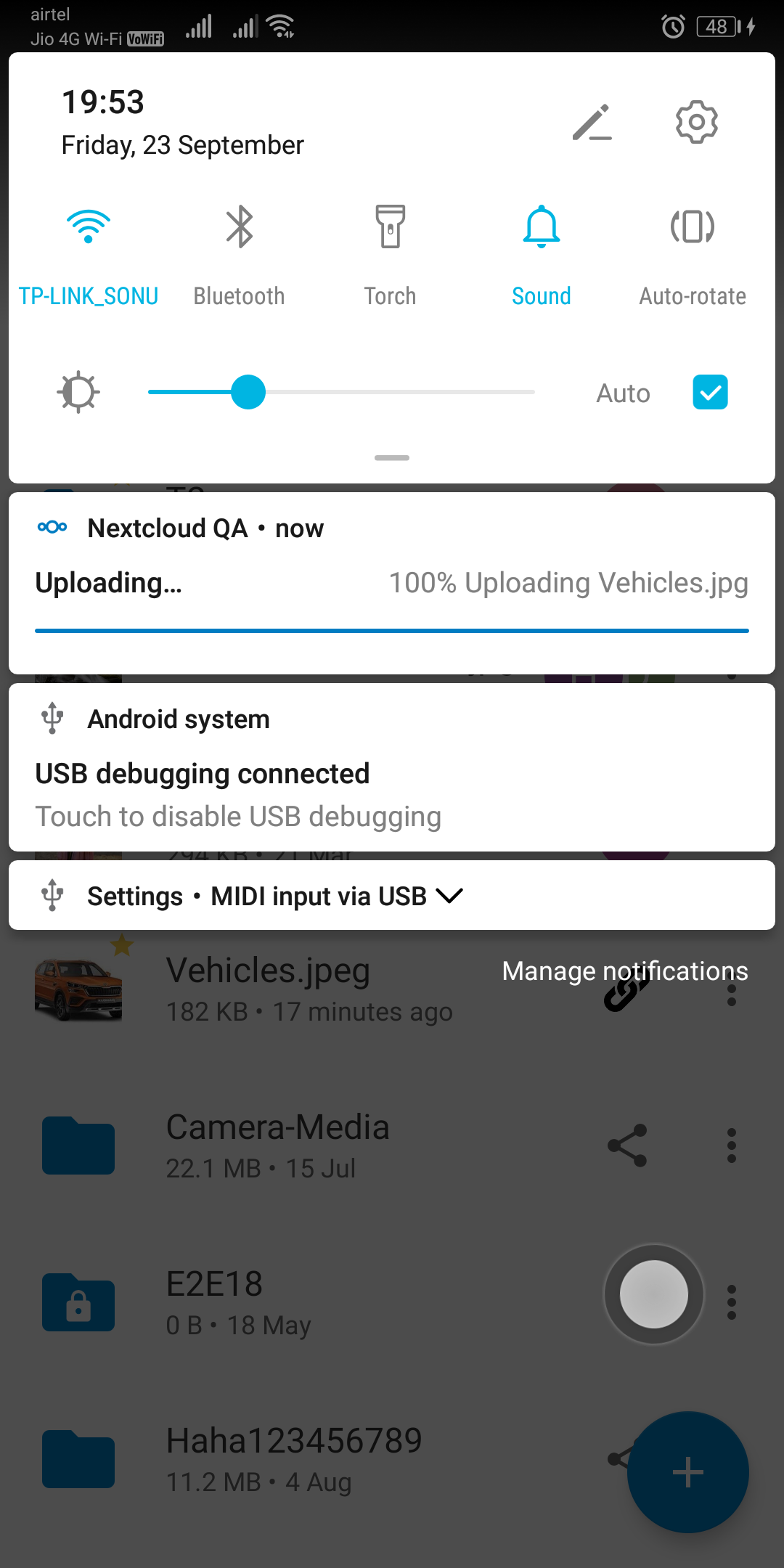Image resolution: width=784 pixels, height=1568 pixels.
Task: Expand the MIDI input via USB notification
Action: [x=449, y=897]
